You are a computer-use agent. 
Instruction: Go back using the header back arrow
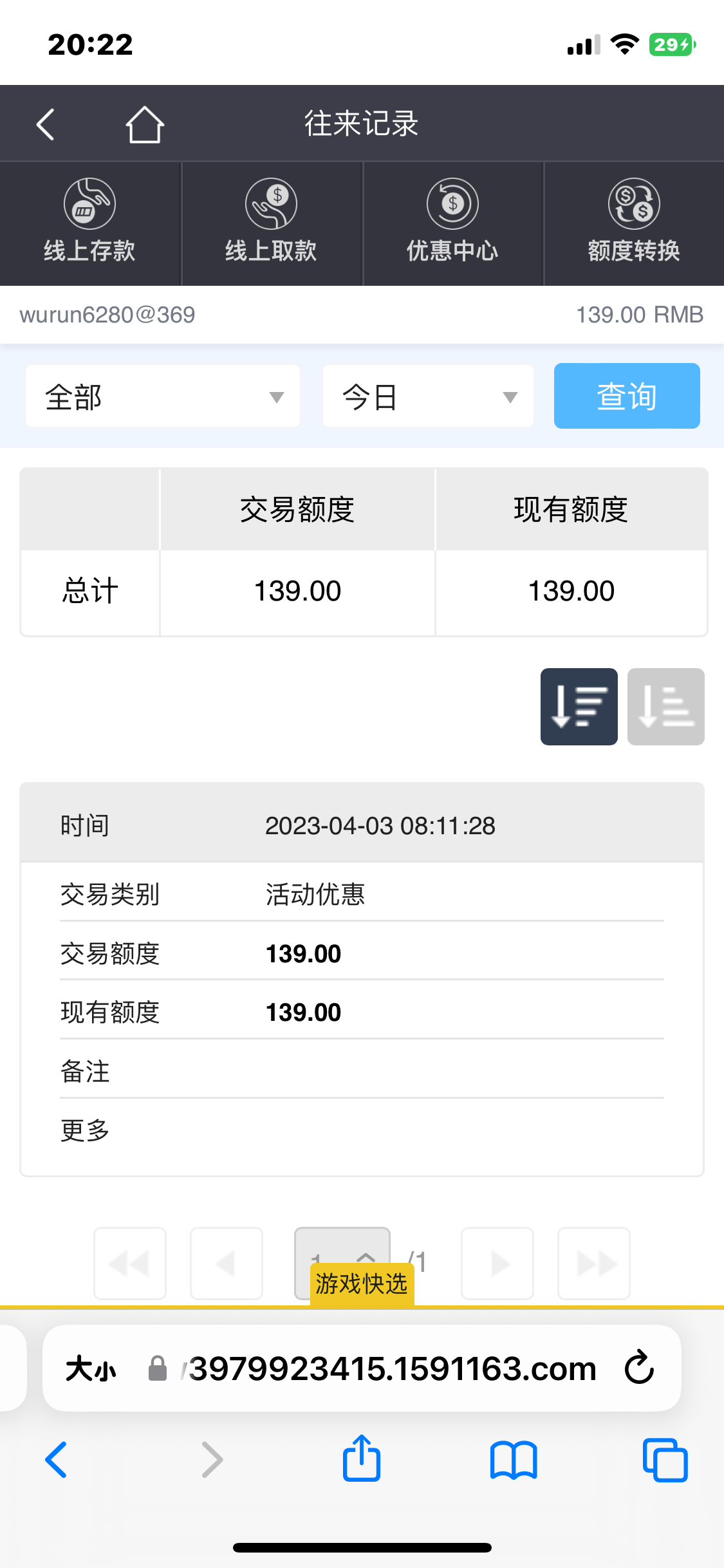pyautogui.click(x=44, y=124)
